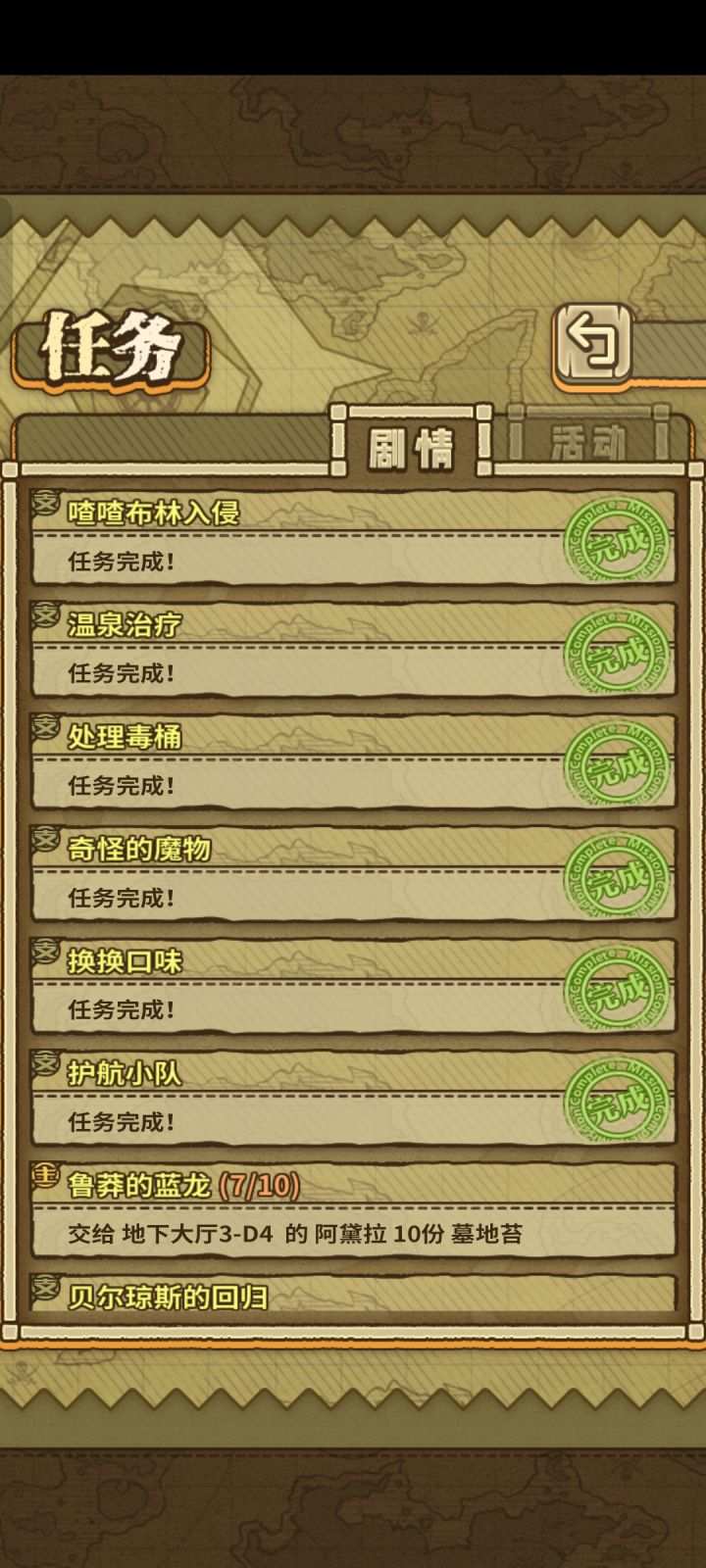Tap the quest icon beside 奇怪的魔物
Screen dimensions: 706x1568
coord(44,839)
